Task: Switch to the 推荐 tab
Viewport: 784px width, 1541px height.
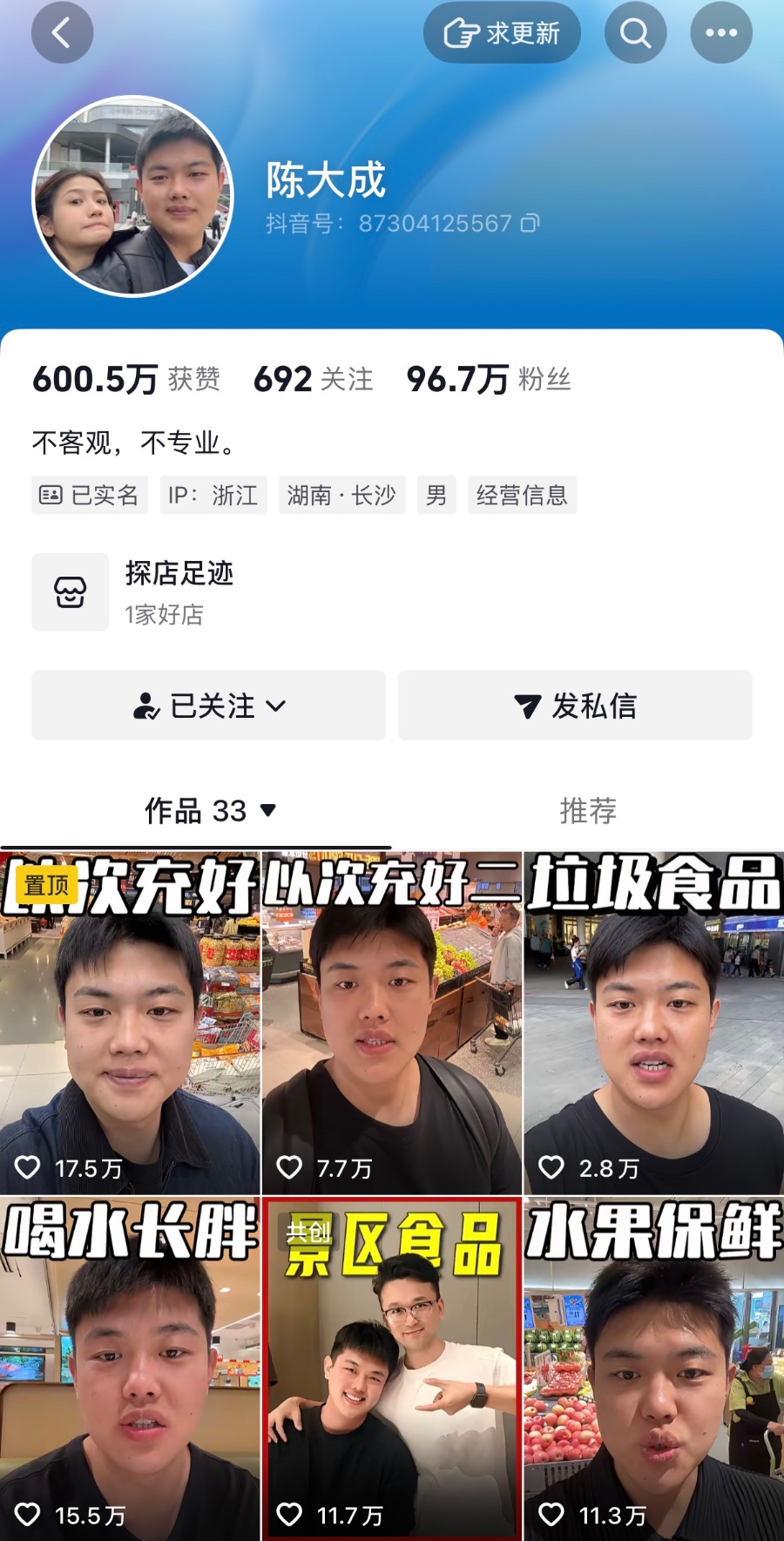Action: click(x=588, y=811)
